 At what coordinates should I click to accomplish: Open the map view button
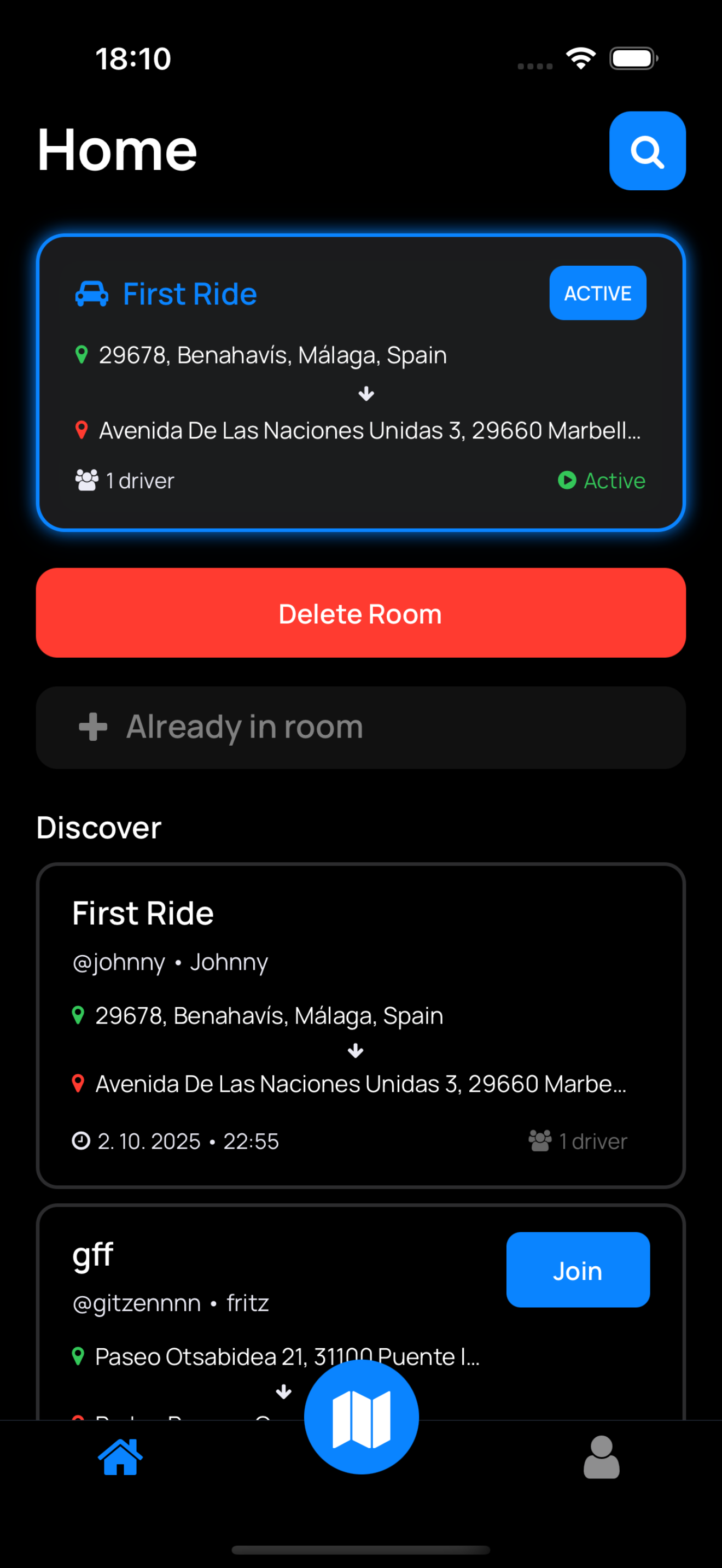[x=361, y=1417]
